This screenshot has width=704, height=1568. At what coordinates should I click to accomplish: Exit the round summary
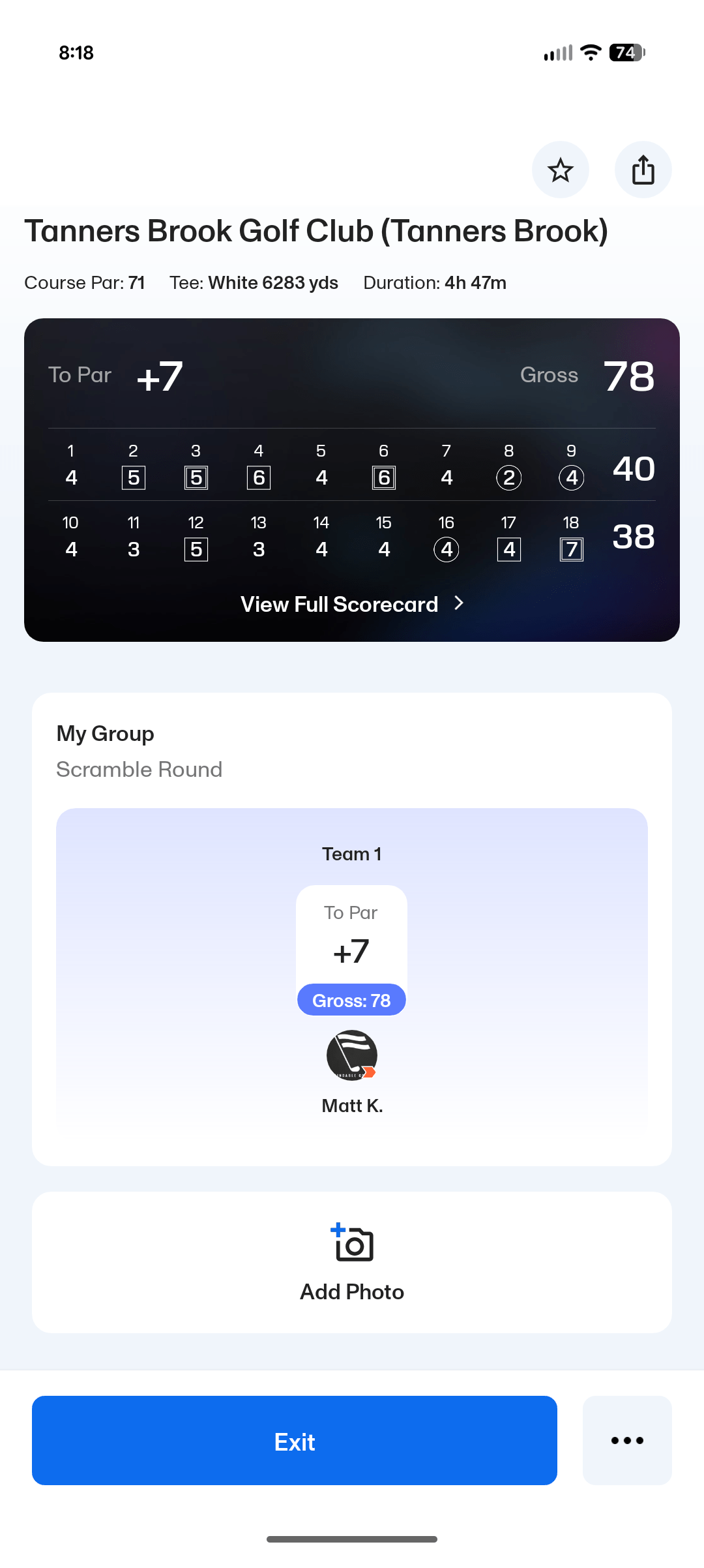pos(295,1440)
